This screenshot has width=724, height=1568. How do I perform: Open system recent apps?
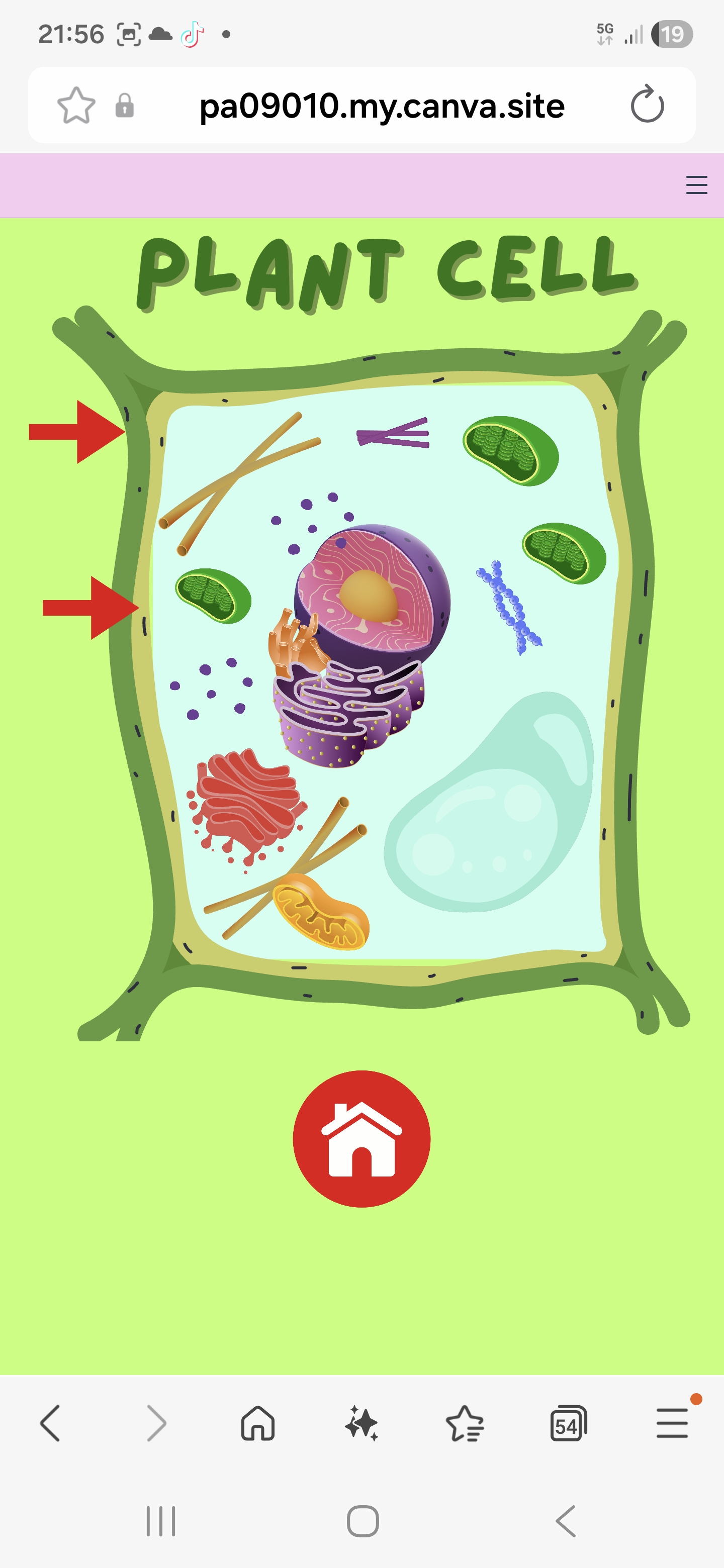[161, 1521]
